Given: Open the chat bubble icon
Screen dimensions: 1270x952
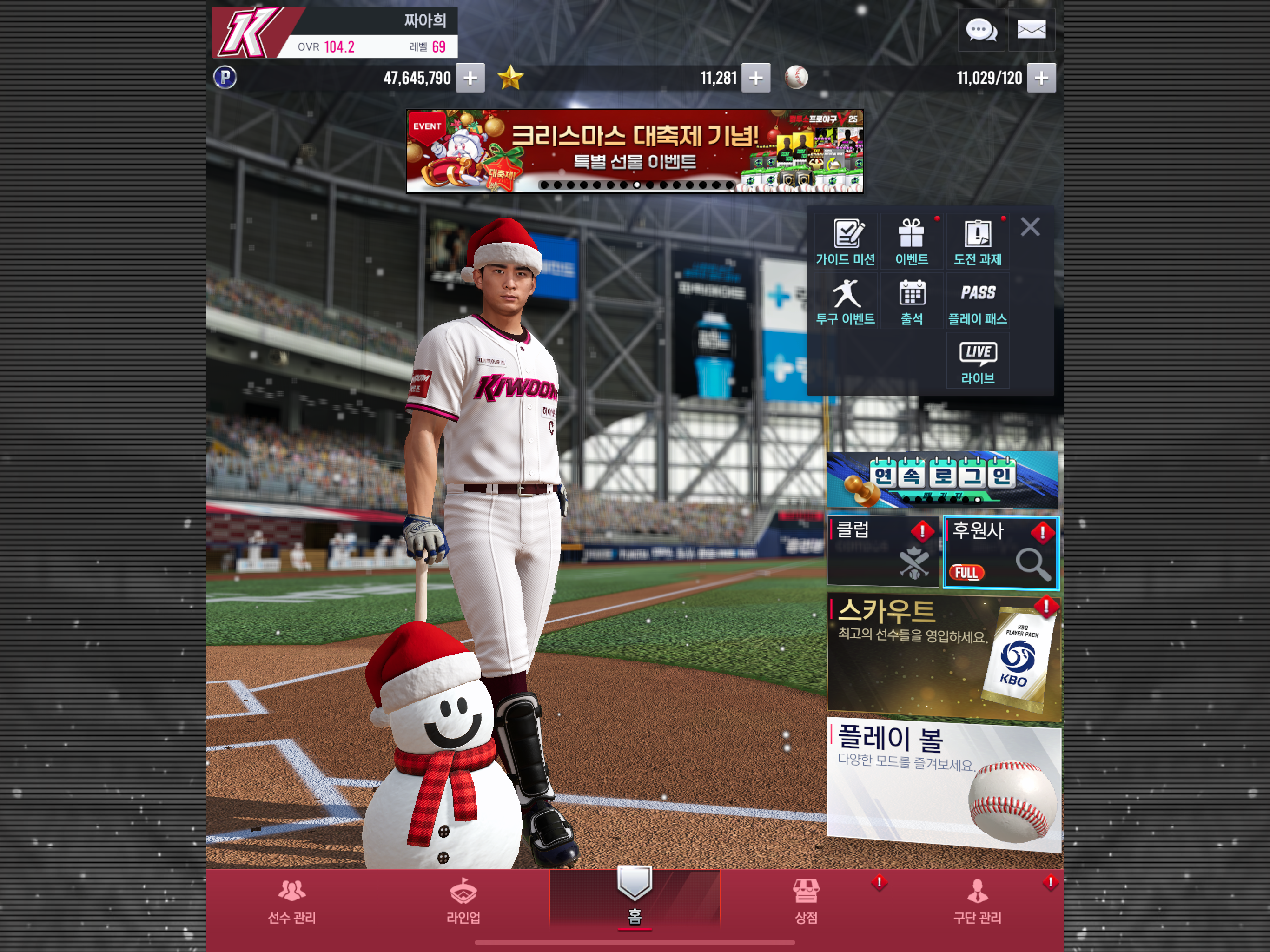Looking at the screenshot, I should [x=981, y=30].
